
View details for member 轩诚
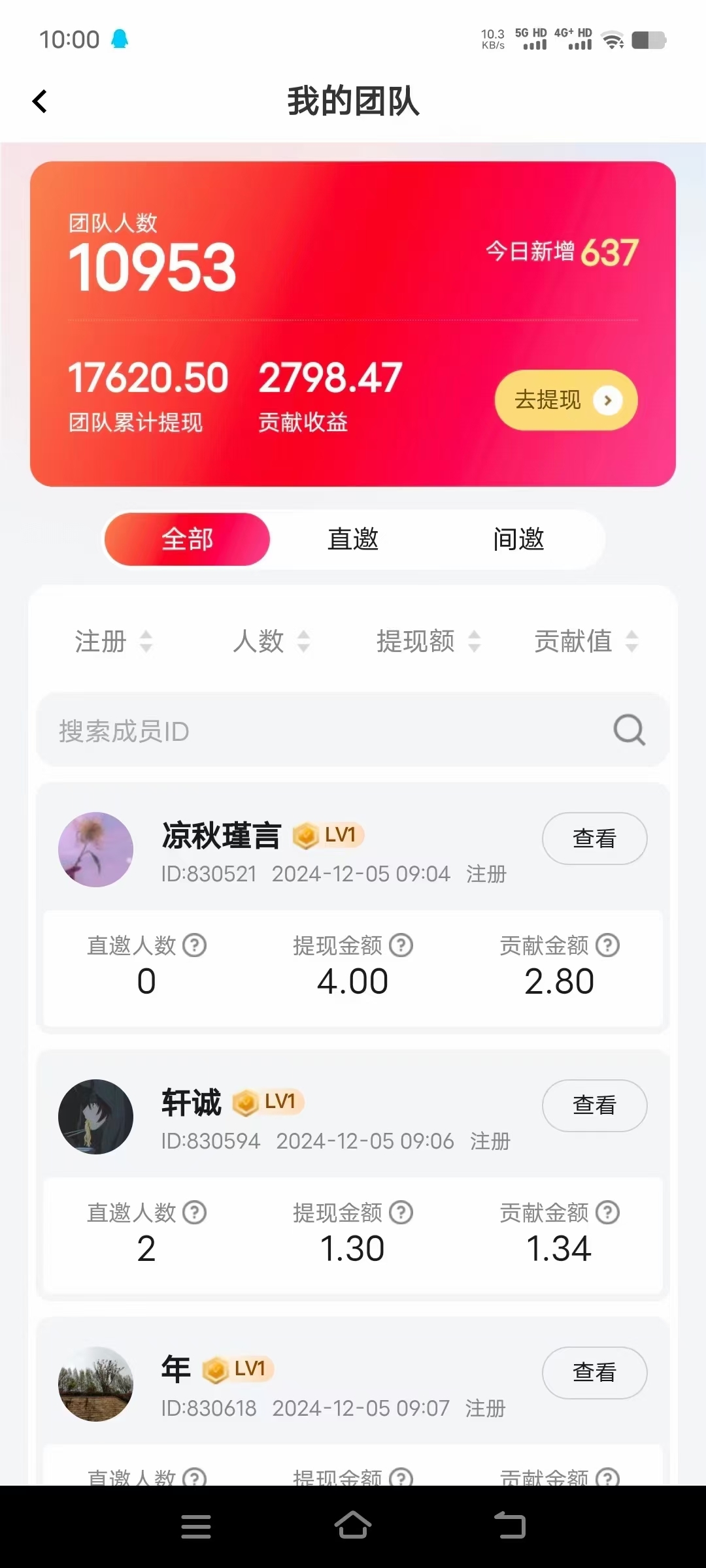594,1105
